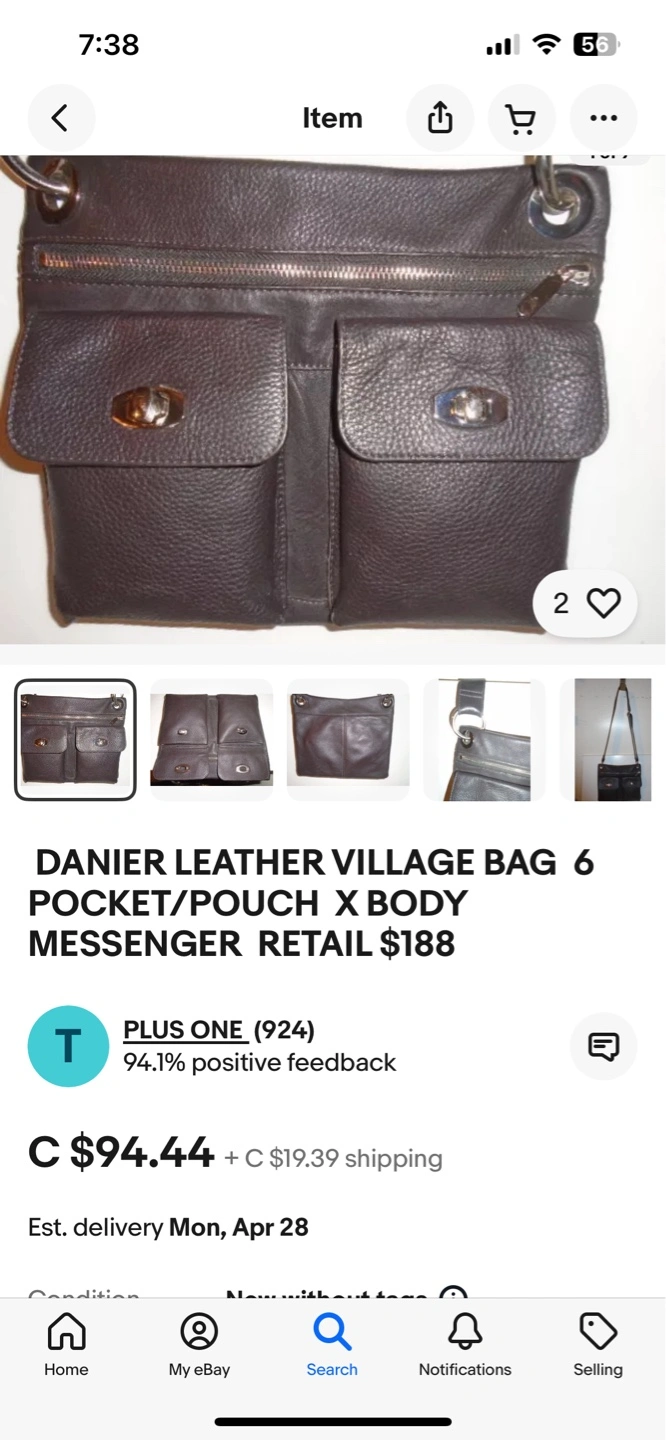Open the shopping cart
Image resolution: width=666 pixels, height=1440 pixels.
coord(521,118)
